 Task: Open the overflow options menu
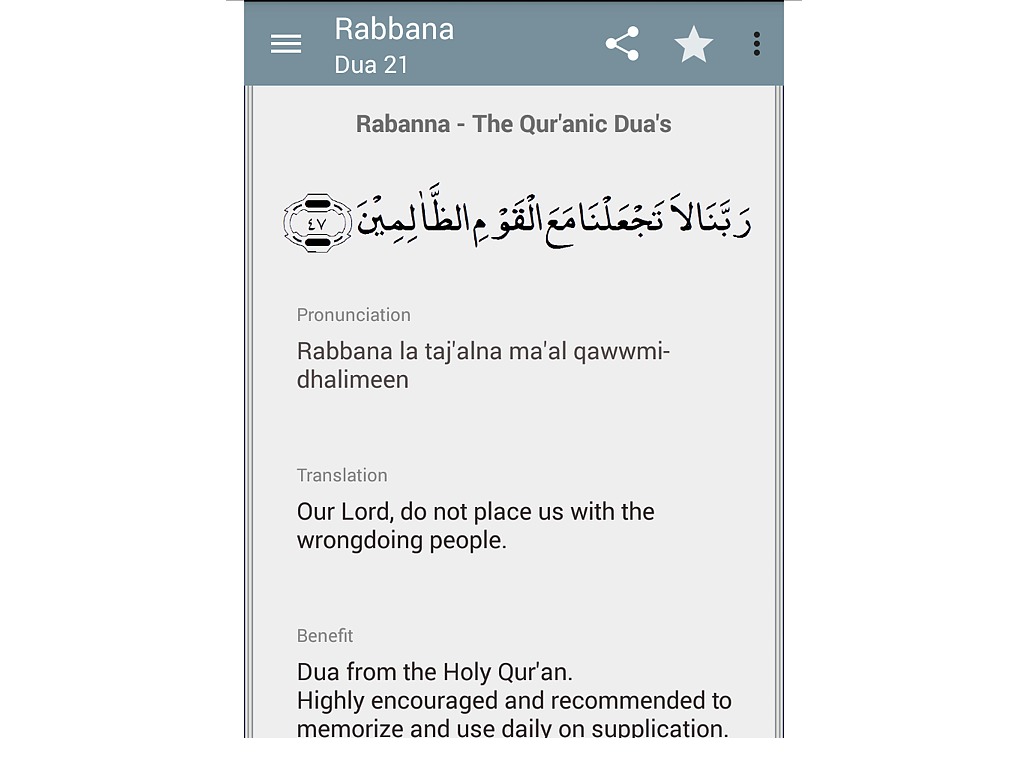tap(757, 44)
